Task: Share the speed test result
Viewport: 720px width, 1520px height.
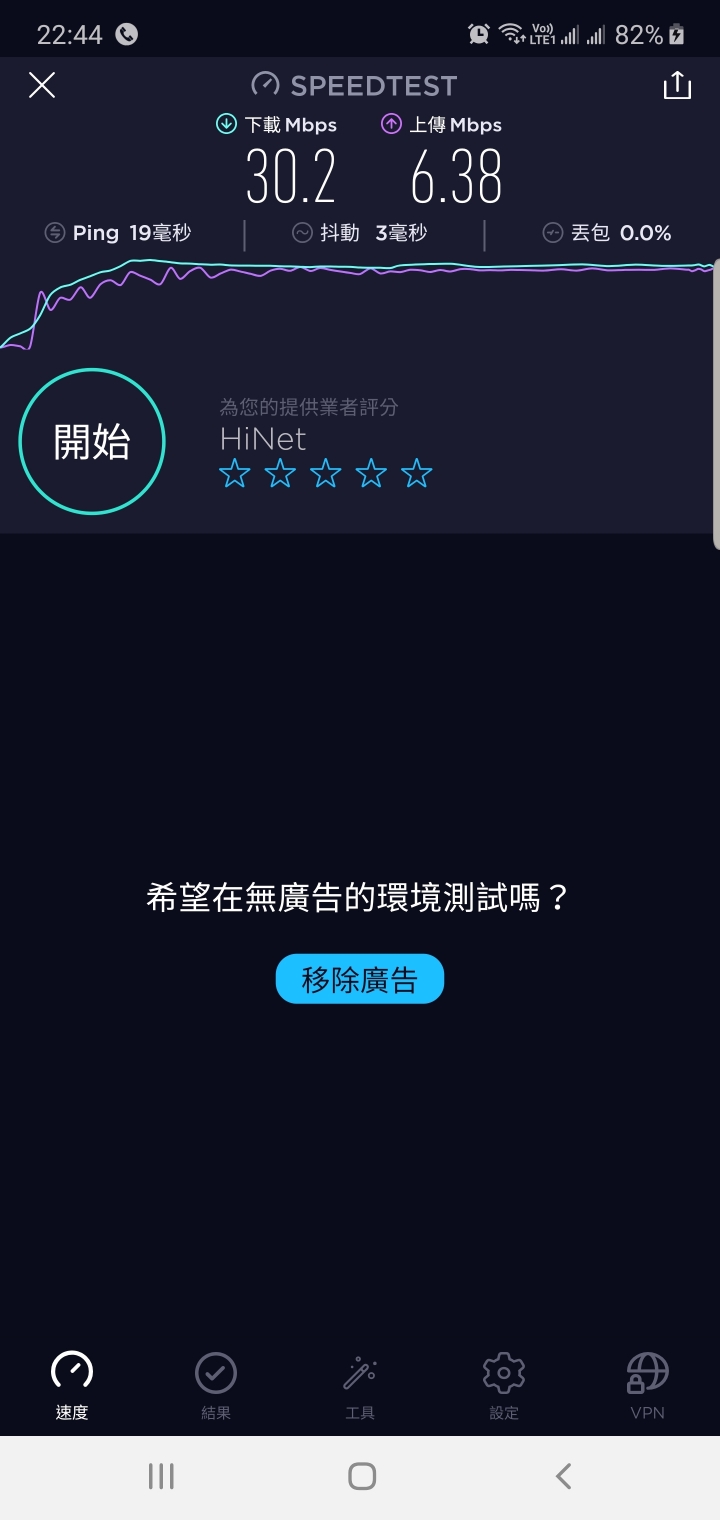Action: point(677,86)
